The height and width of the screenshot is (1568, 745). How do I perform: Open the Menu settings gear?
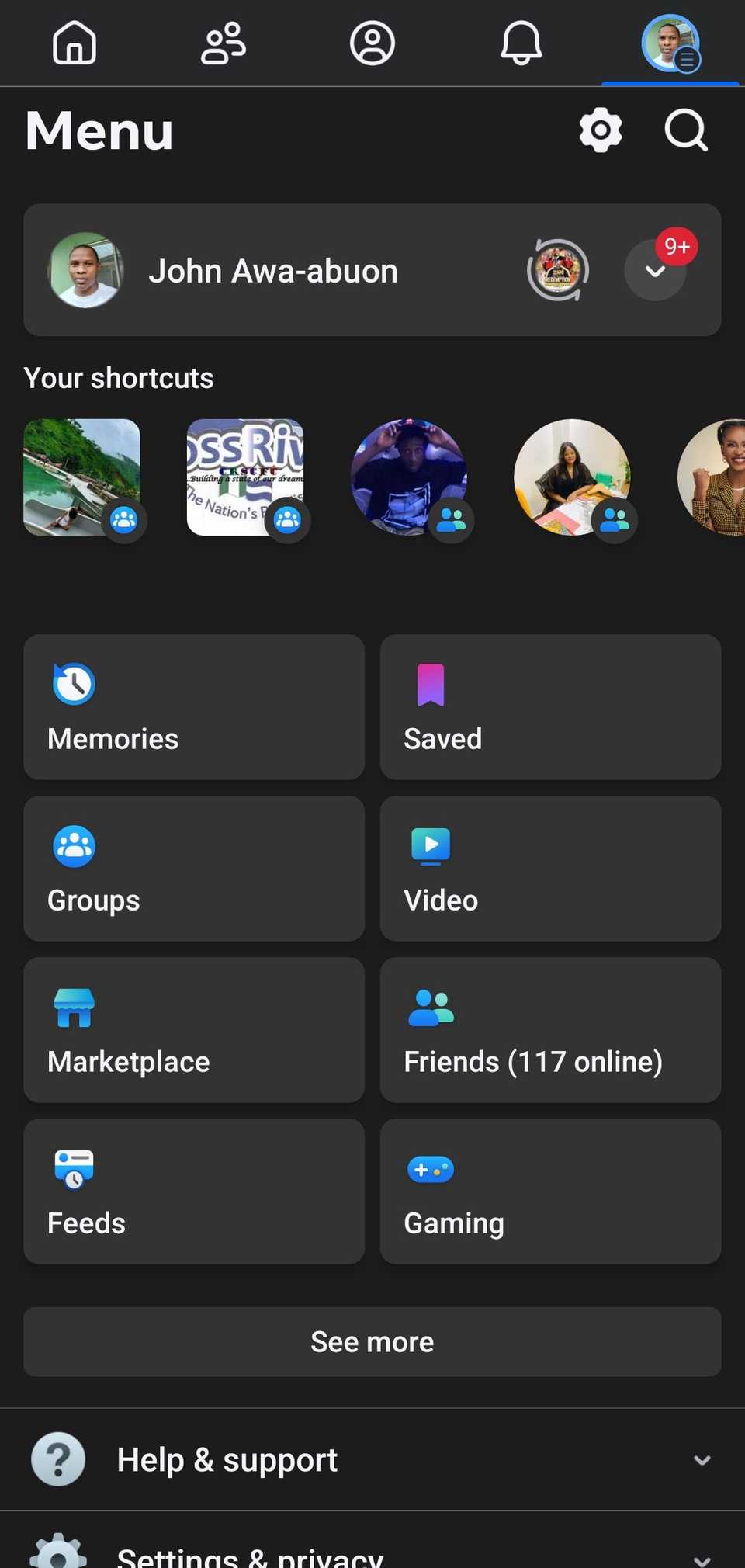click(600, 130)
